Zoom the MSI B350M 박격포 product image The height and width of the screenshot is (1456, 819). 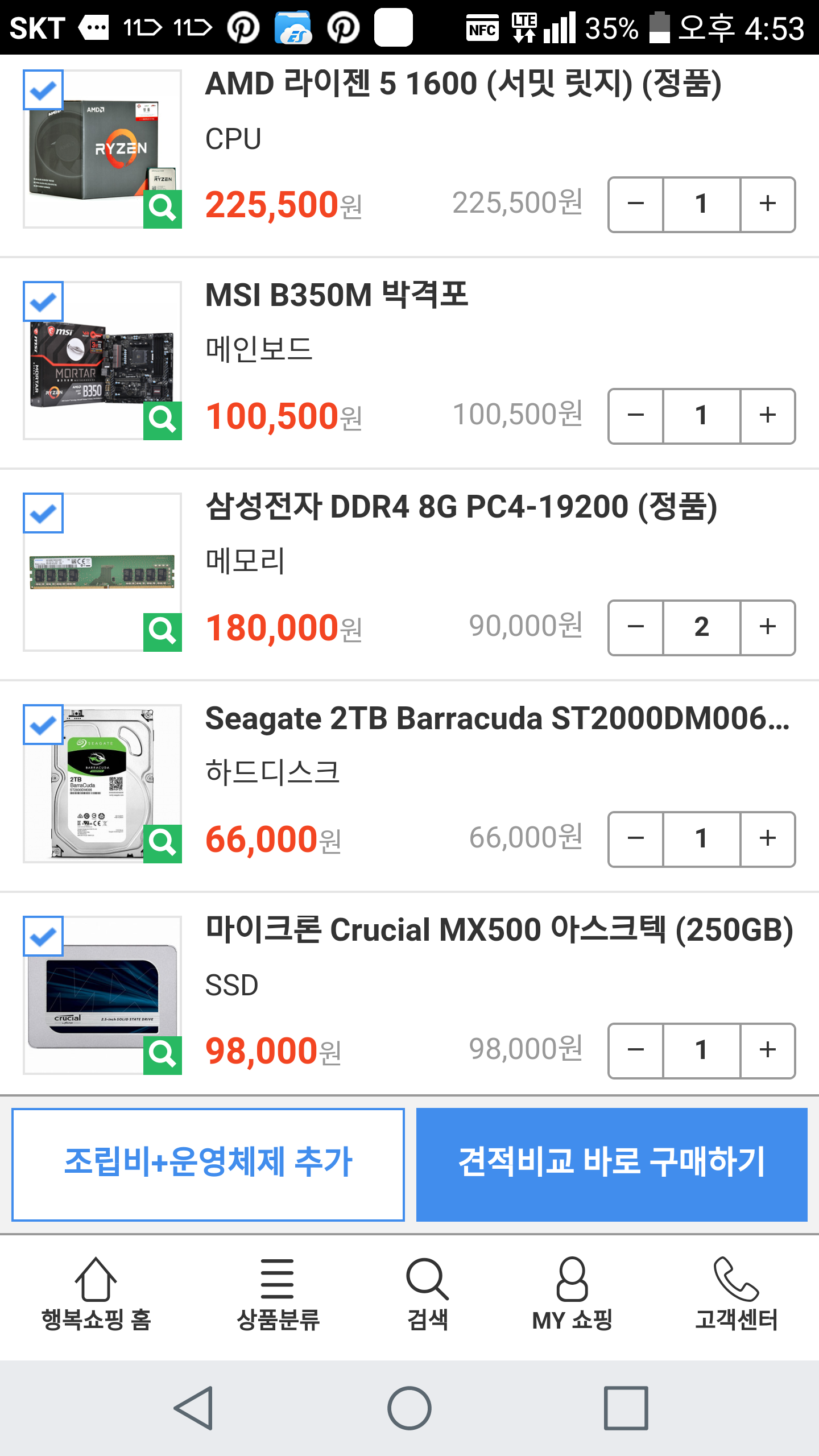[x=162, y=420]
